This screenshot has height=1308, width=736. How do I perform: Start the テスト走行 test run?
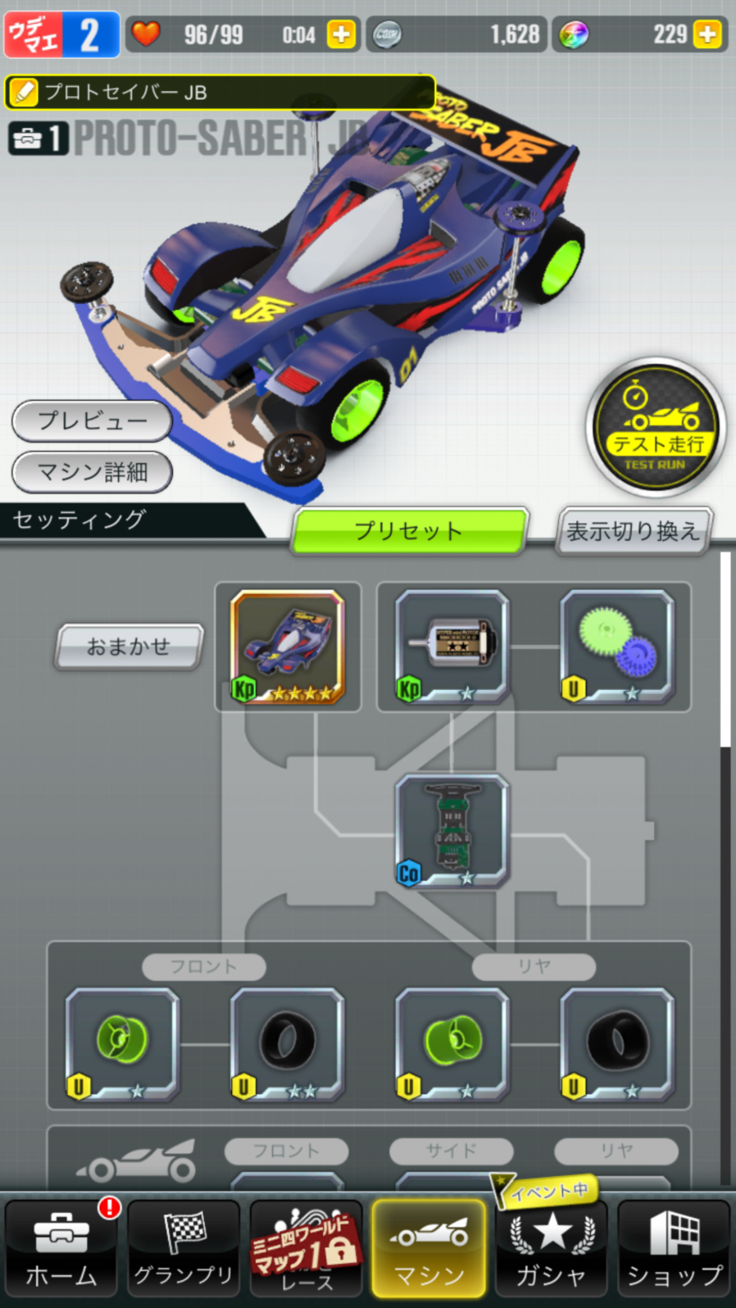point(656,428)
